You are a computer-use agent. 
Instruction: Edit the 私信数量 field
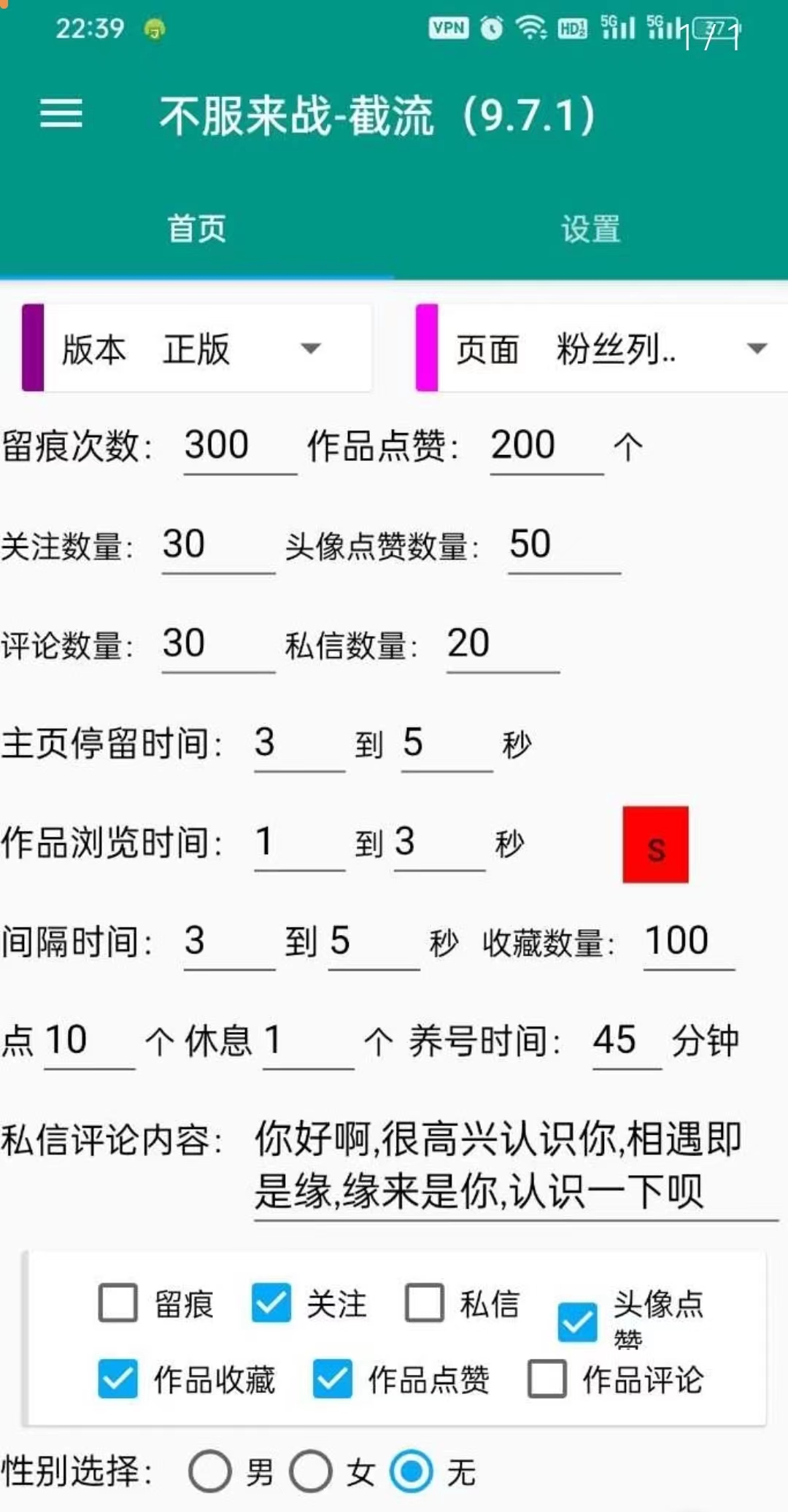point(501,644)
